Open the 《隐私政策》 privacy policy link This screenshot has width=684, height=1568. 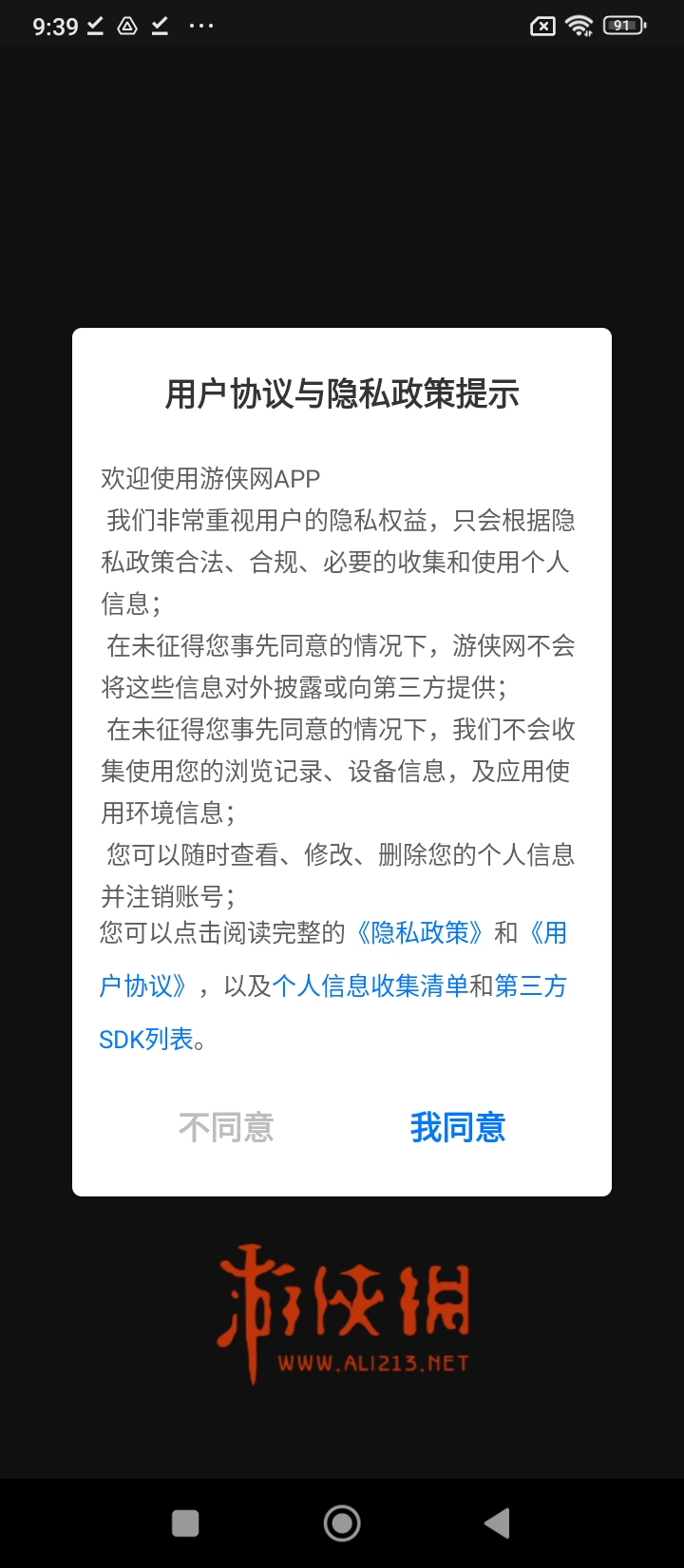(x=419, y=933)
